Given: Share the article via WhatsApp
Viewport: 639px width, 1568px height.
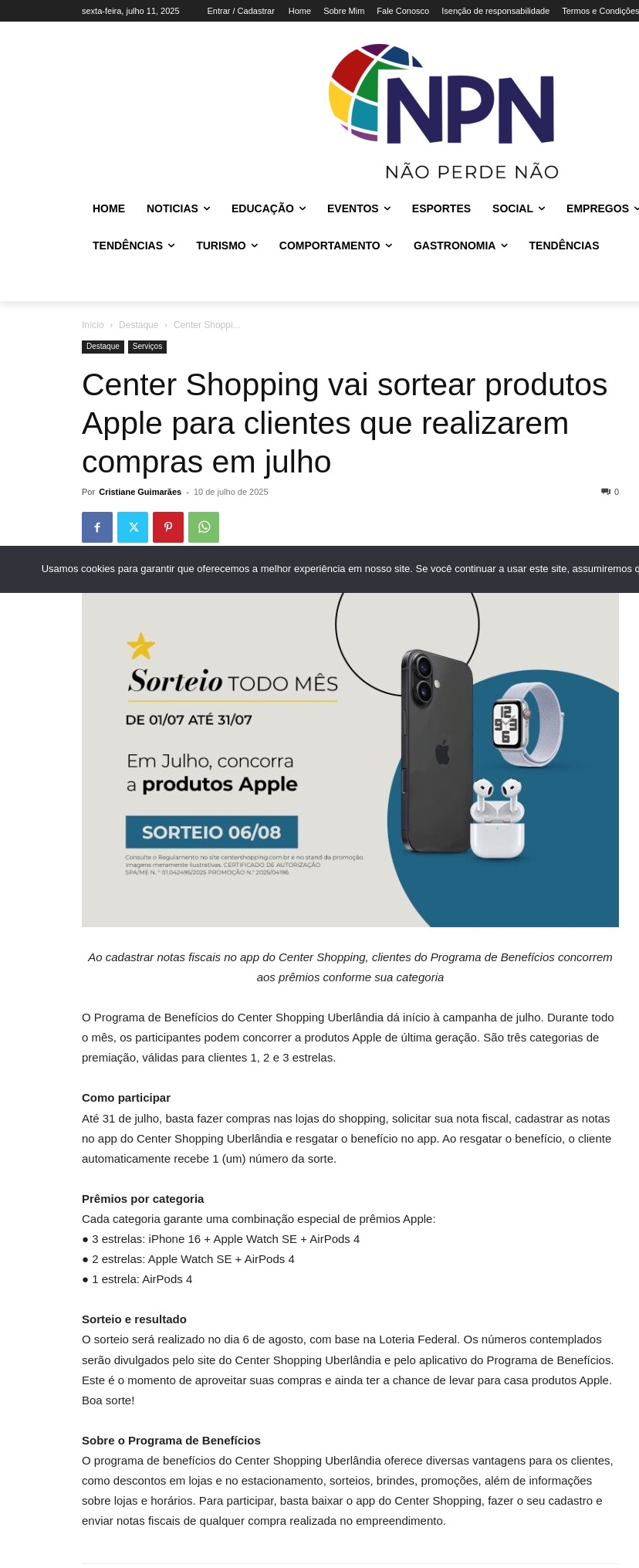Looking at the screenshot, I should (x=204, y=527).
